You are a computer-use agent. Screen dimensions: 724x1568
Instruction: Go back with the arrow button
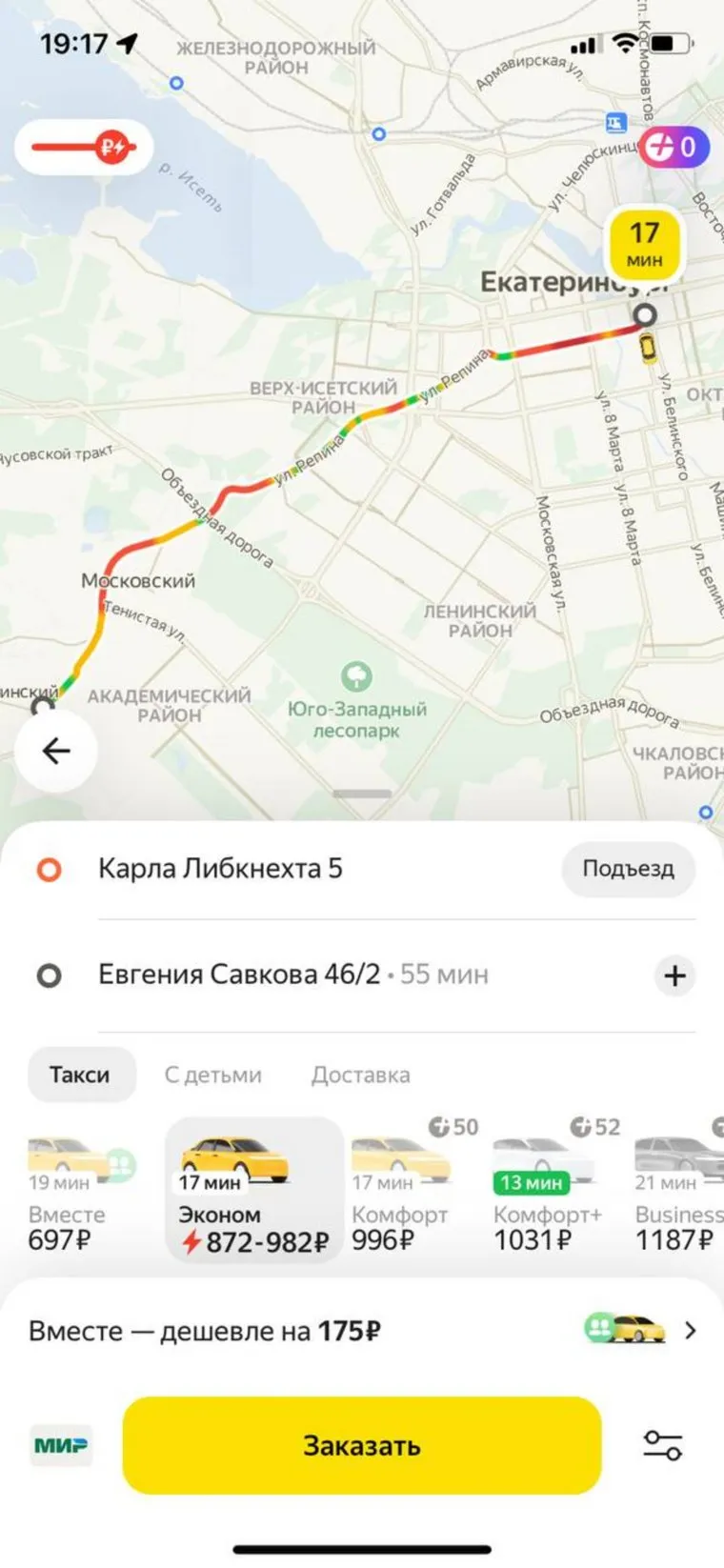coord(56,752)
